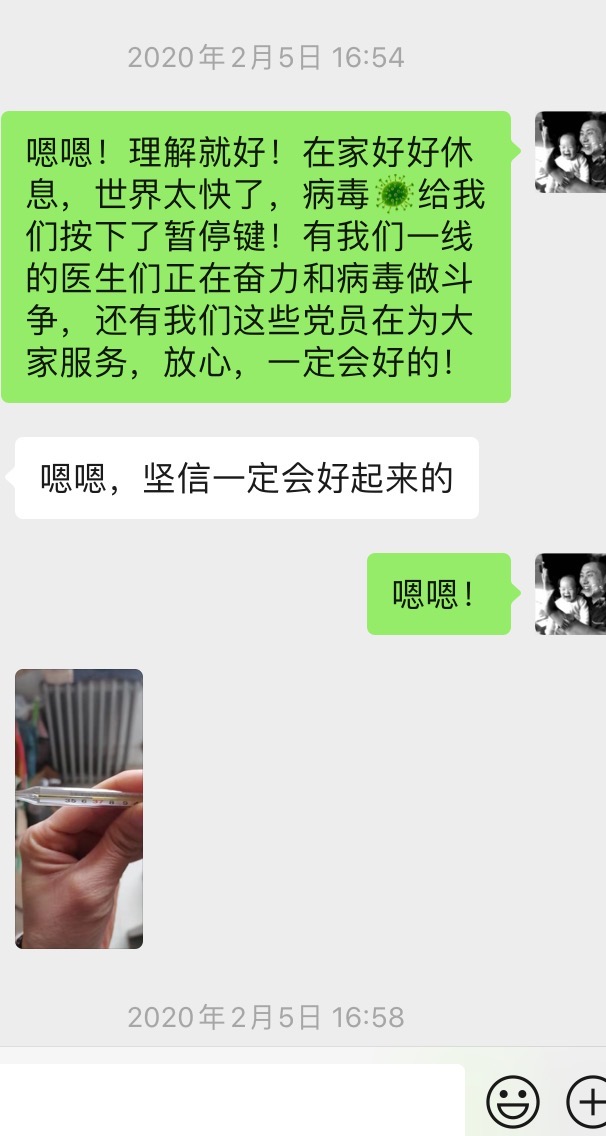
Task: Open the emoji picker
Action: click(513, 1102)
